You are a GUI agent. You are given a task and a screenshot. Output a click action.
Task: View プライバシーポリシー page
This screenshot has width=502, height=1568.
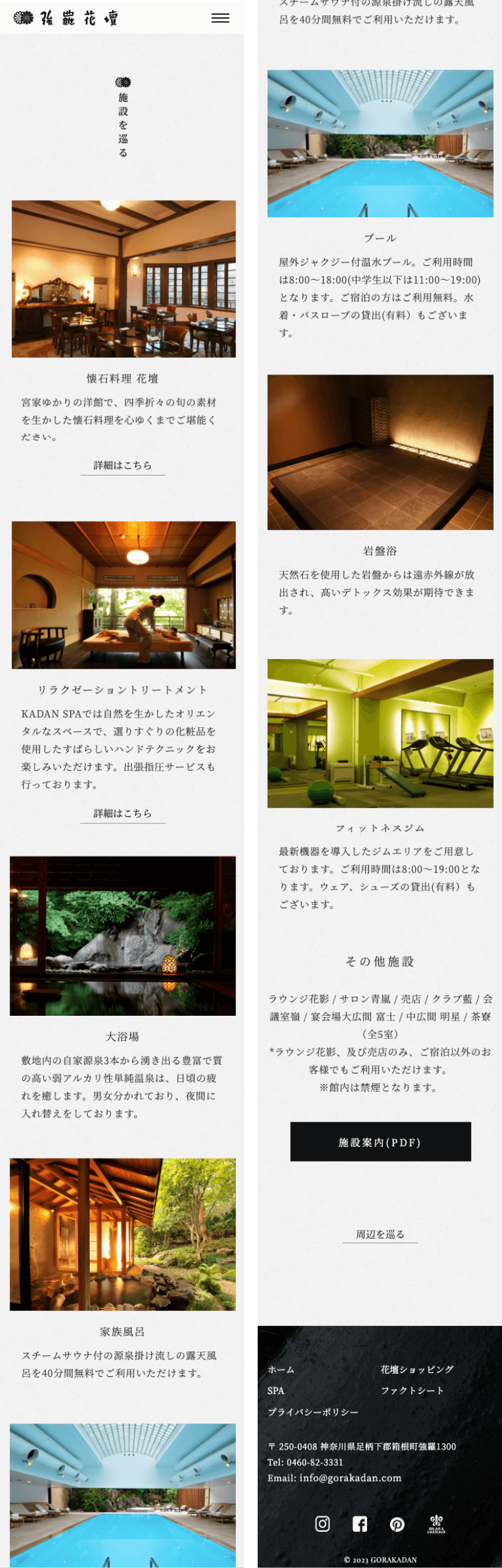312,1412
